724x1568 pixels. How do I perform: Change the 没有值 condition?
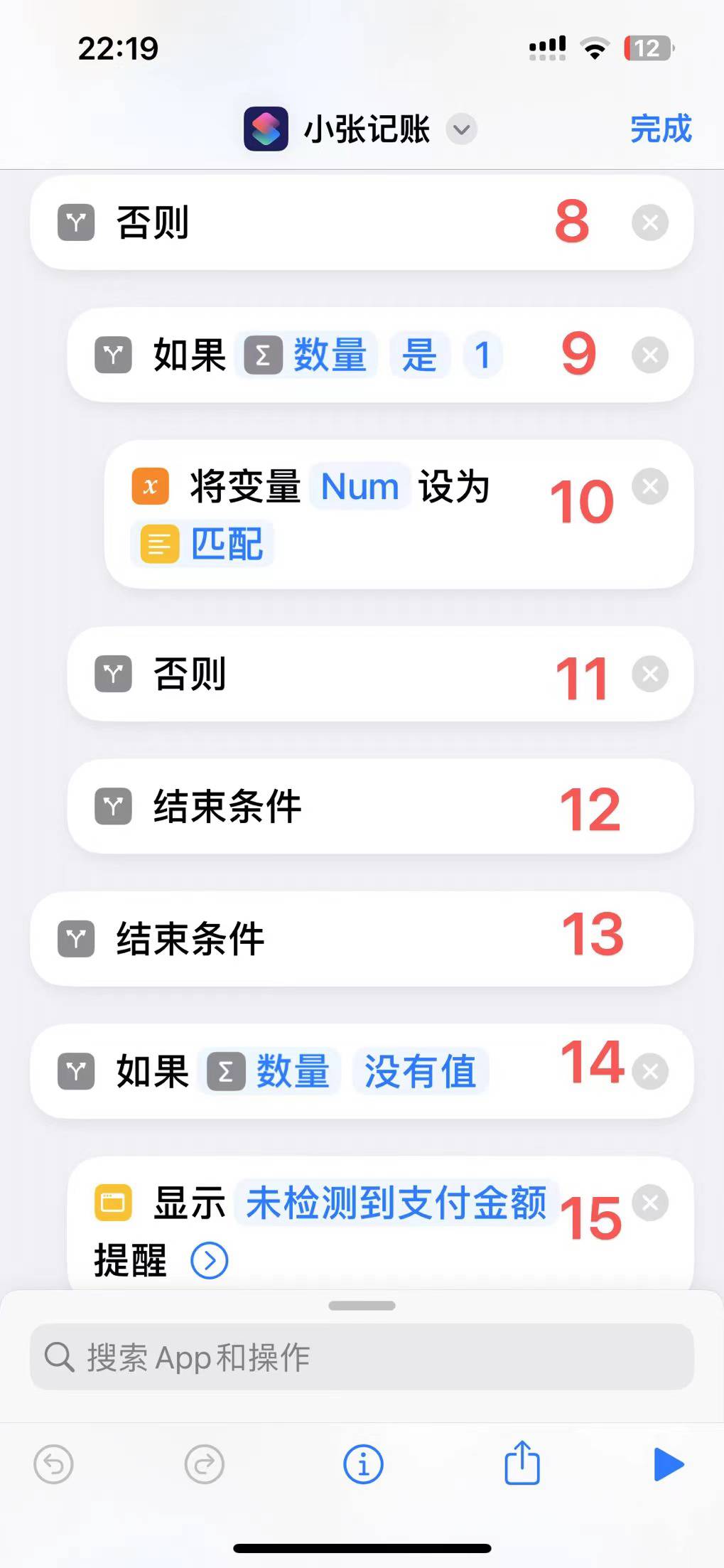pos(420,1071)
